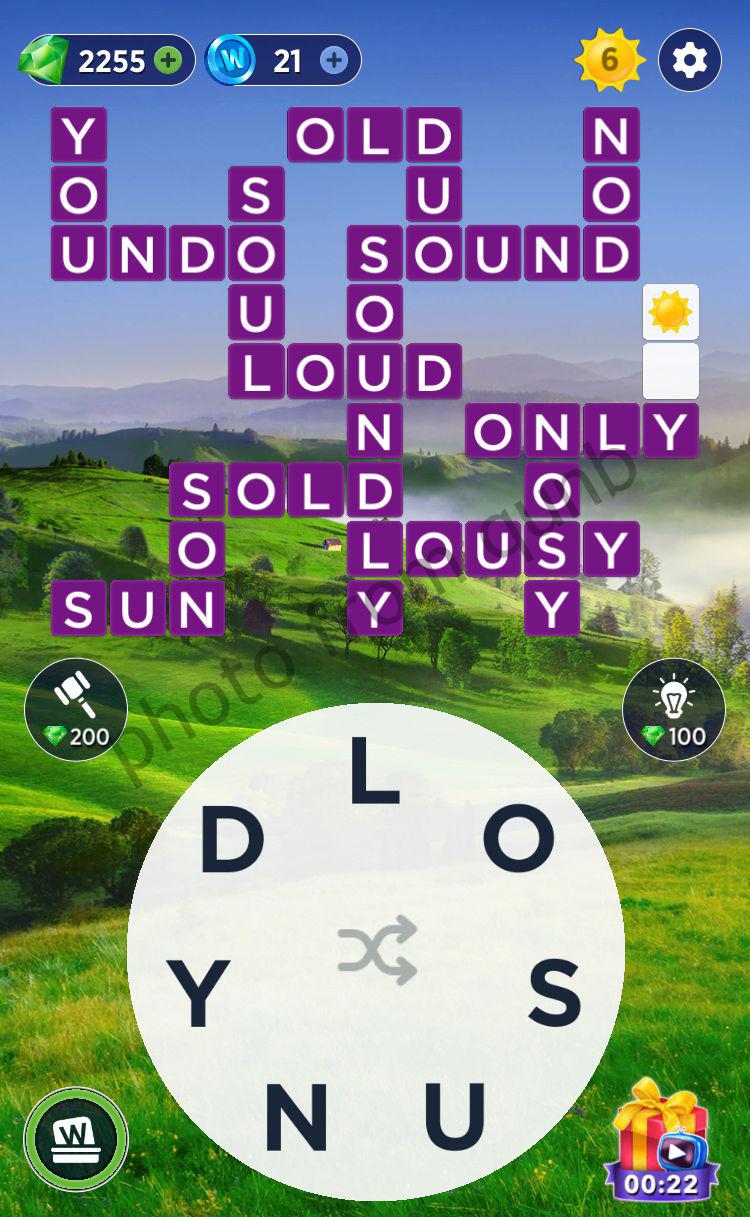This screenshot has height=1217, width=750.
Task: Select letter N in the wheel
Action: [x=296, y=1117]
